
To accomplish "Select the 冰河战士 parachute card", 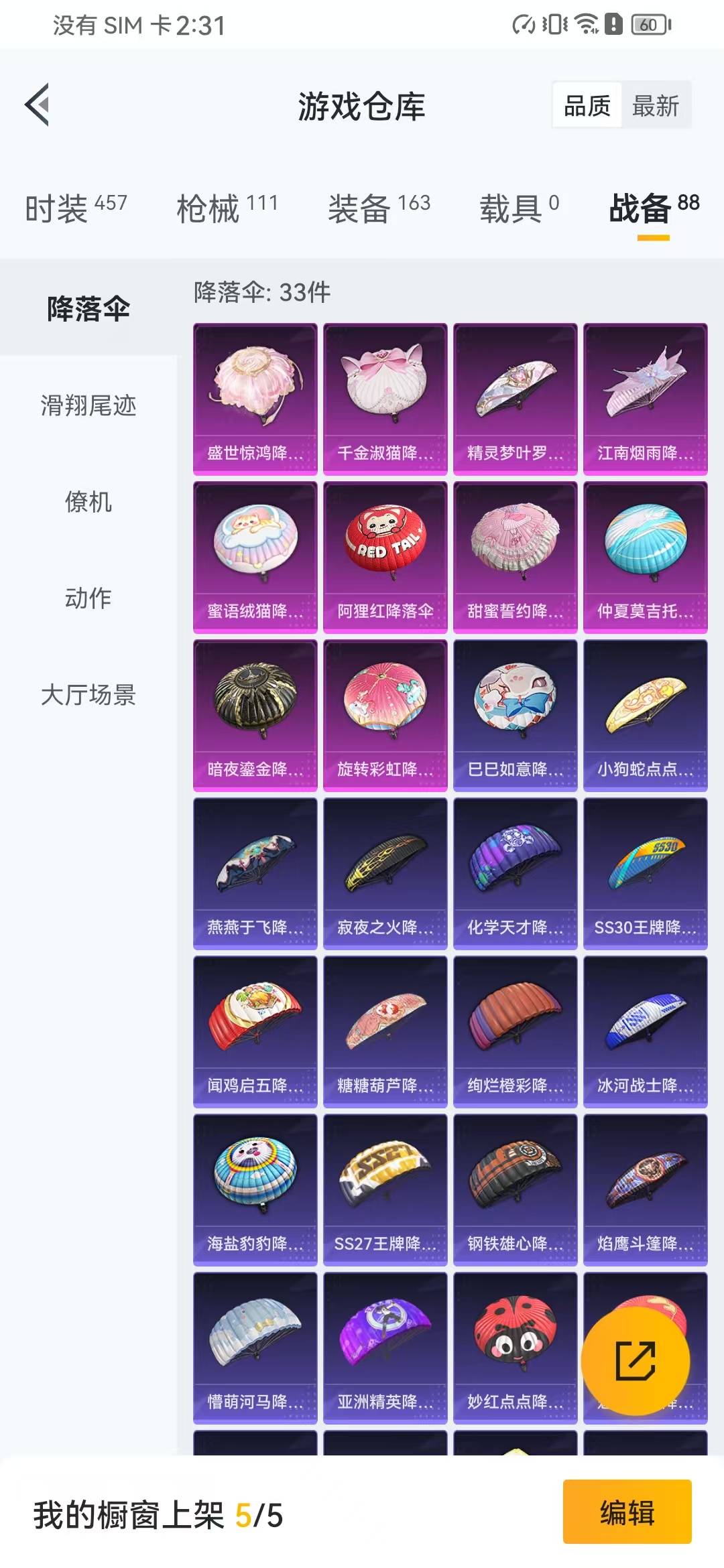I will 645,1031.
